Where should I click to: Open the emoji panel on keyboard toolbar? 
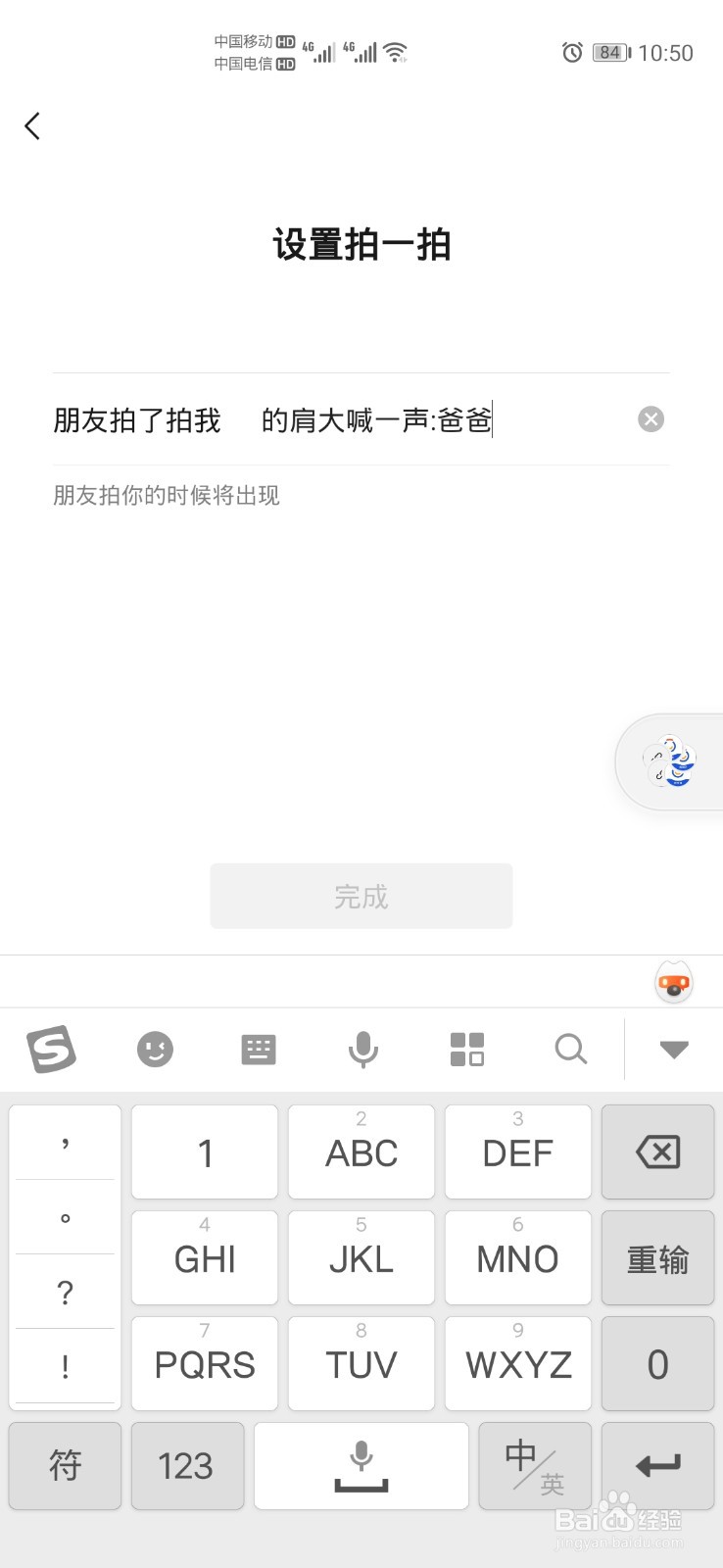coord(155,1049)
